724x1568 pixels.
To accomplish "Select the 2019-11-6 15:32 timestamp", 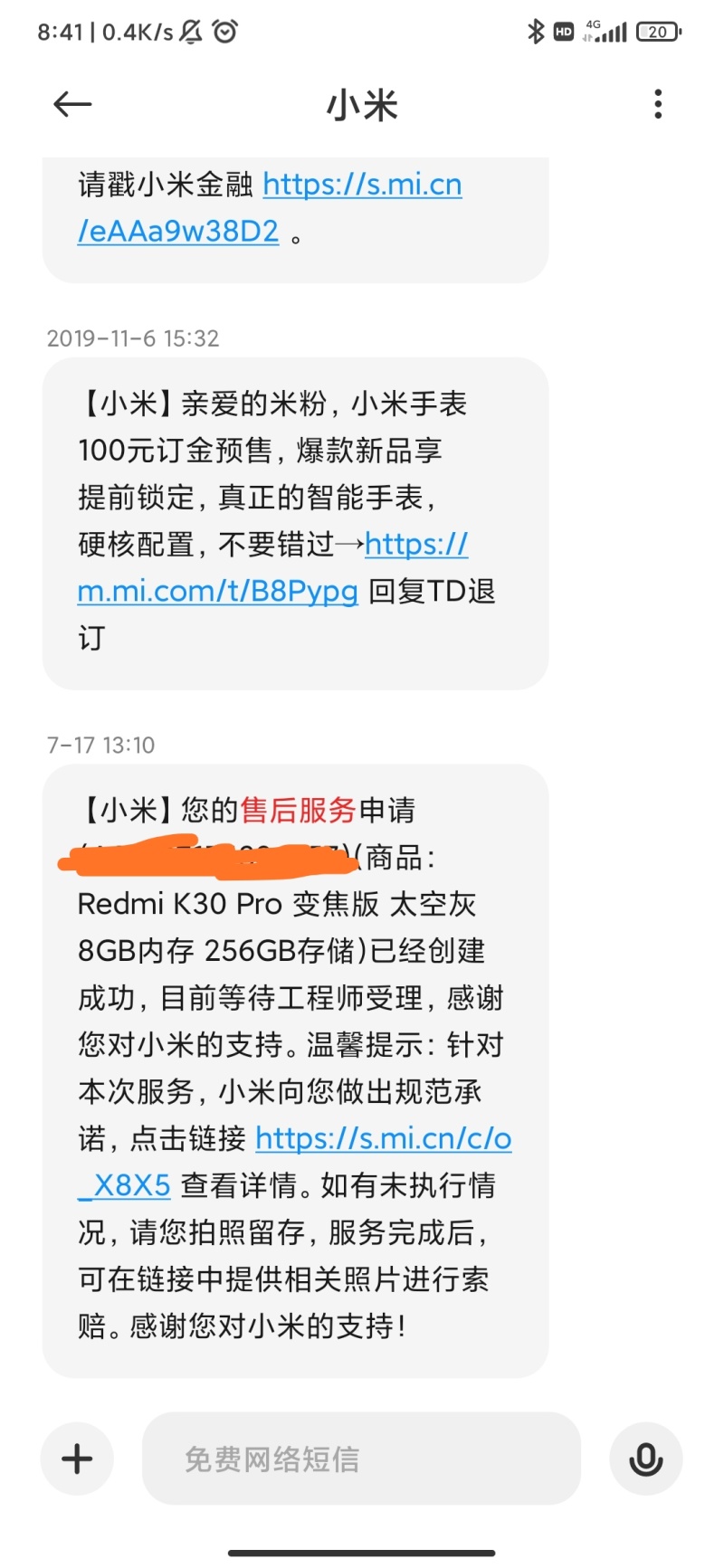I will pos(132,338).
